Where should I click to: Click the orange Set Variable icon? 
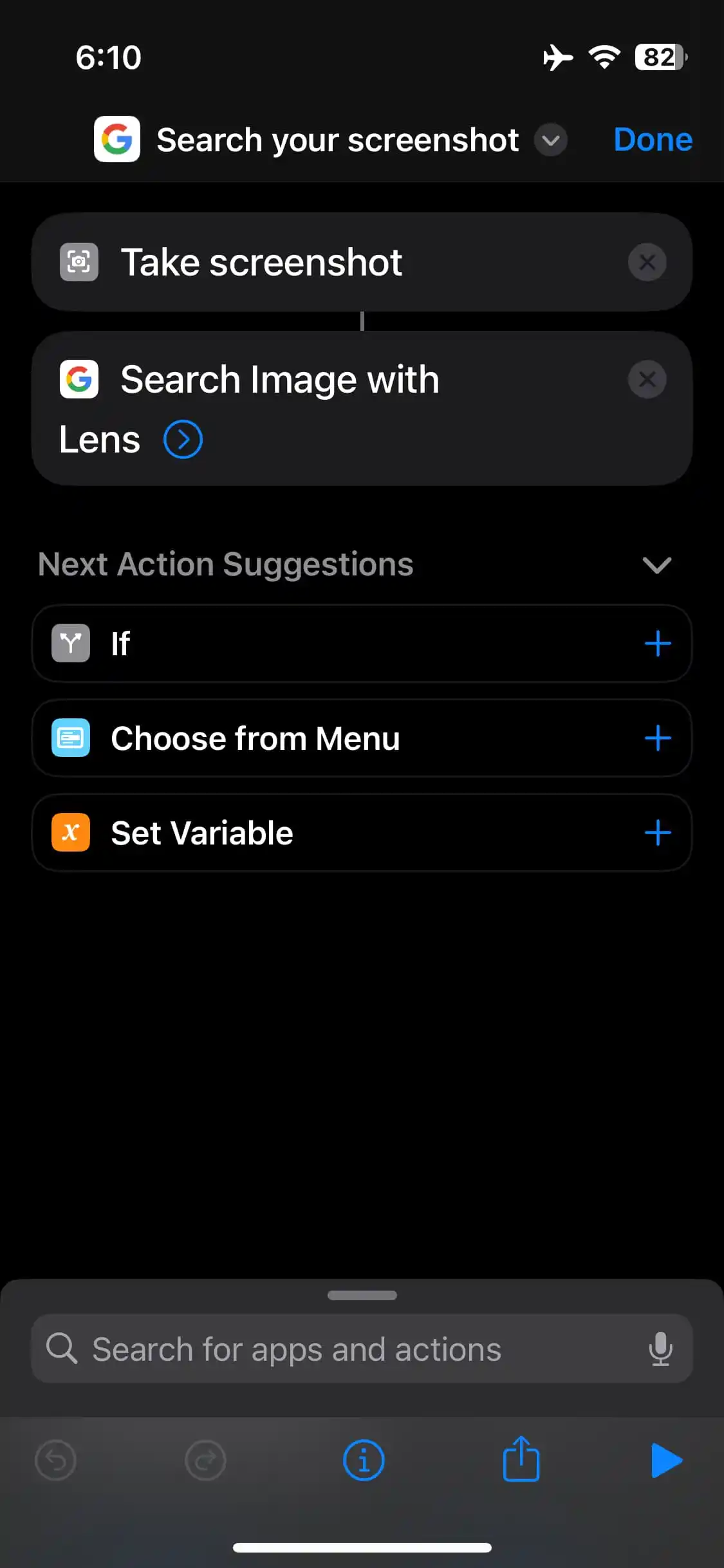[x=71, y=832]
